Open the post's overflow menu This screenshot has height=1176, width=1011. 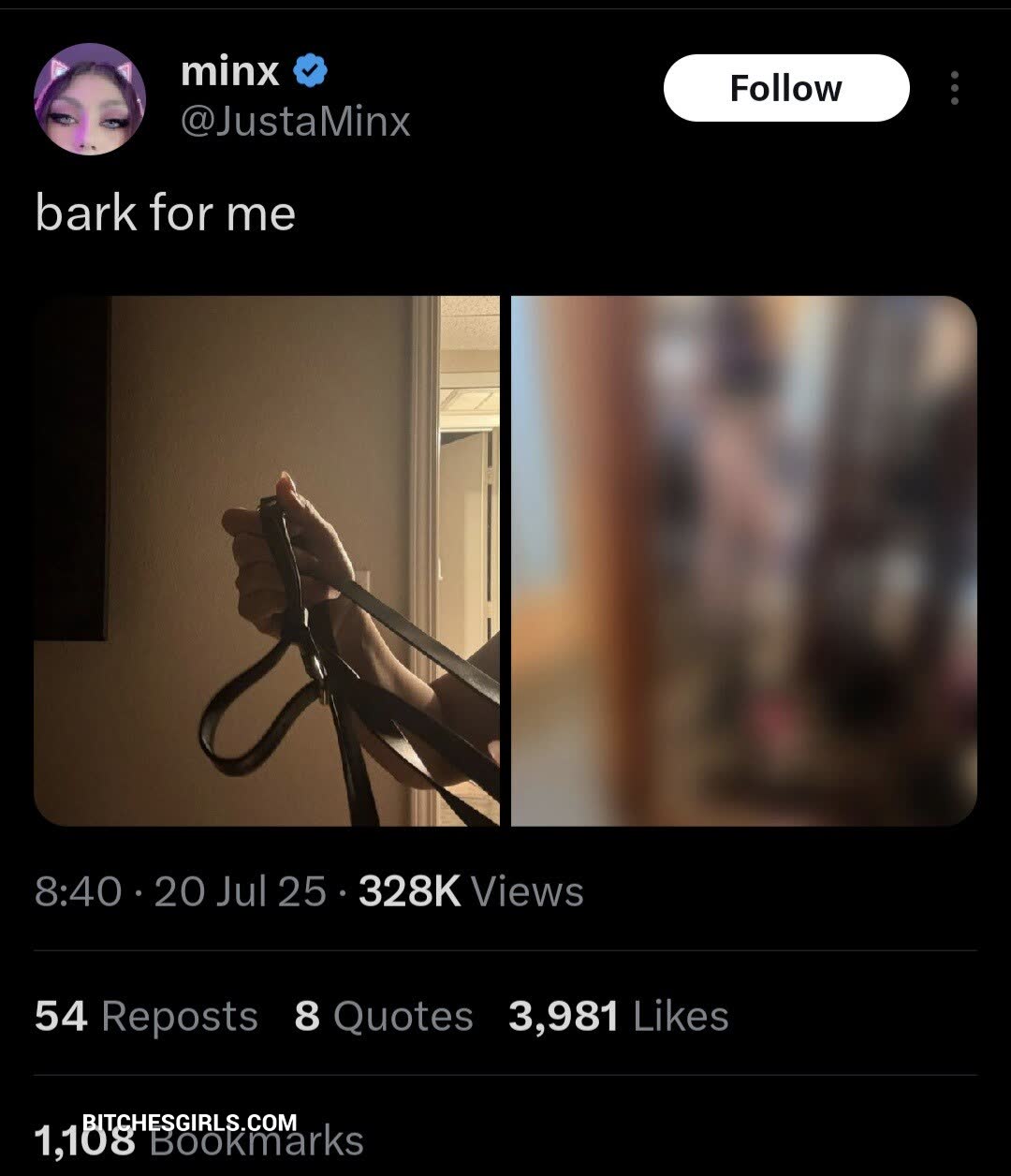point(954,88)
